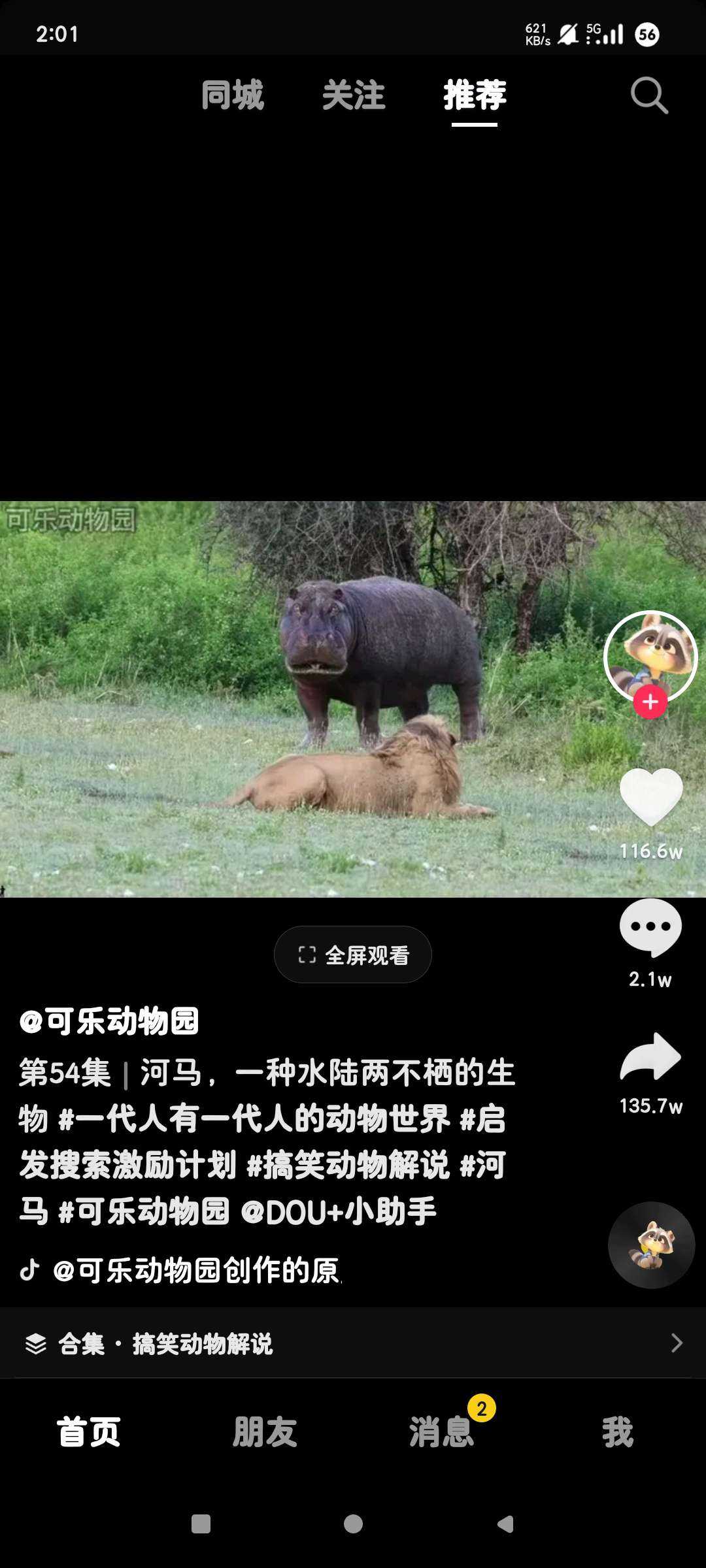706x1568 pixels.
Task: Open the comments bubble
Action: [650, 928]
